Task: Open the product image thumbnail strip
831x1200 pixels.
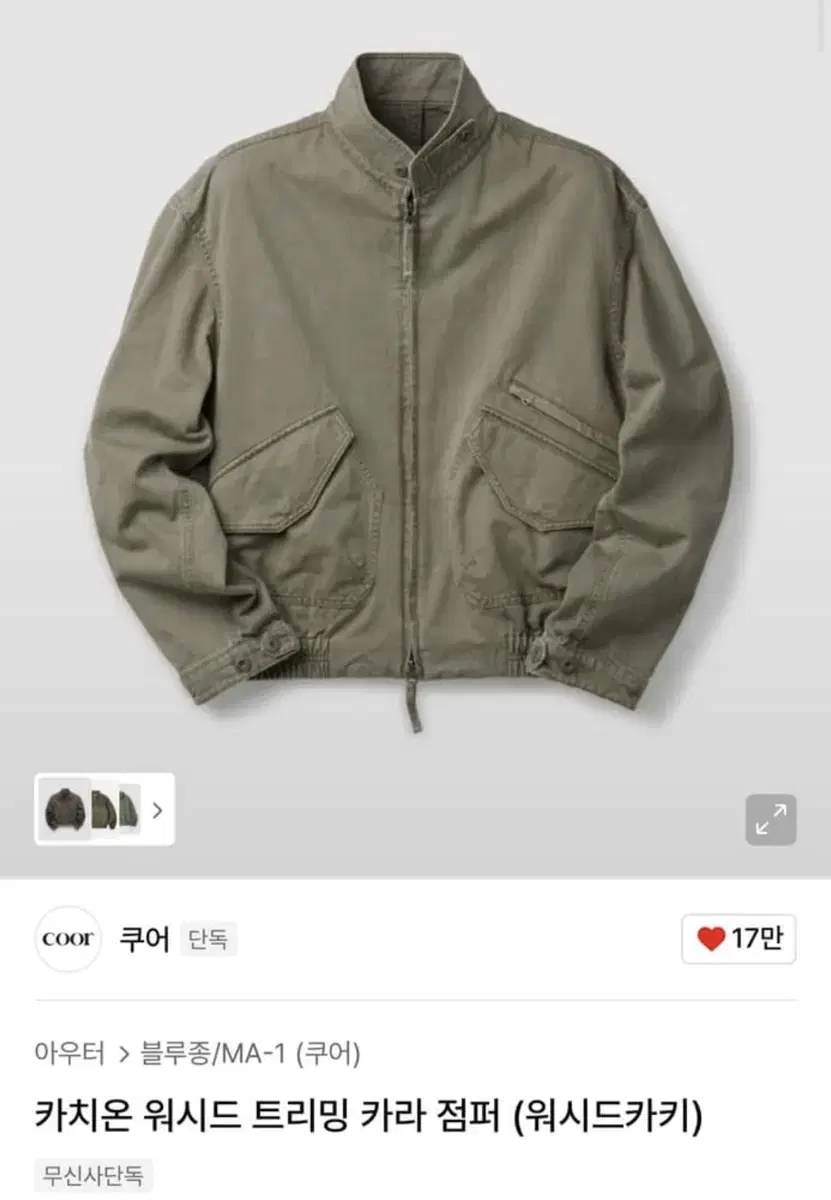Action: [104, 808]
